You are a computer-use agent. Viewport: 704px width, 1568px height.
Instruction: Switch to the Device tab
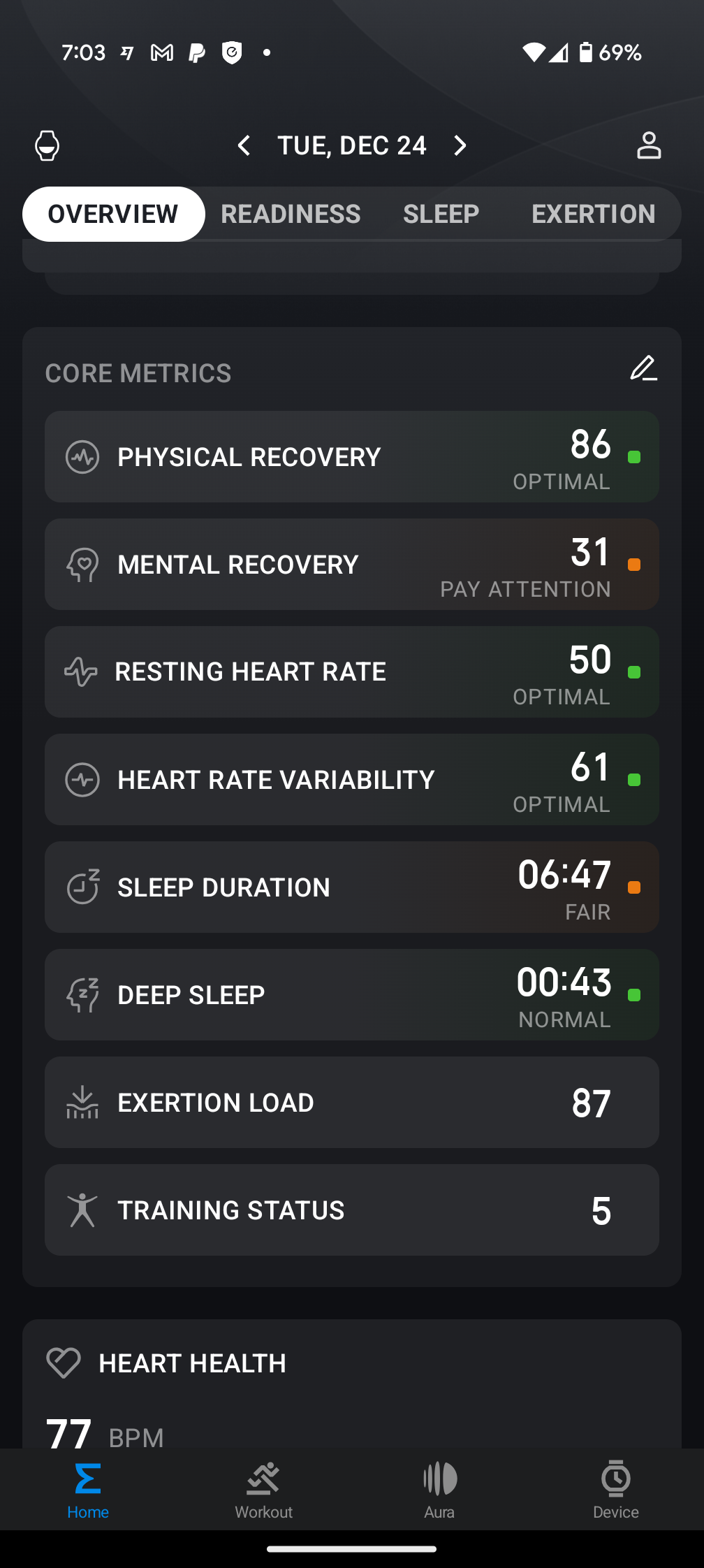[x=616, y=1490]
